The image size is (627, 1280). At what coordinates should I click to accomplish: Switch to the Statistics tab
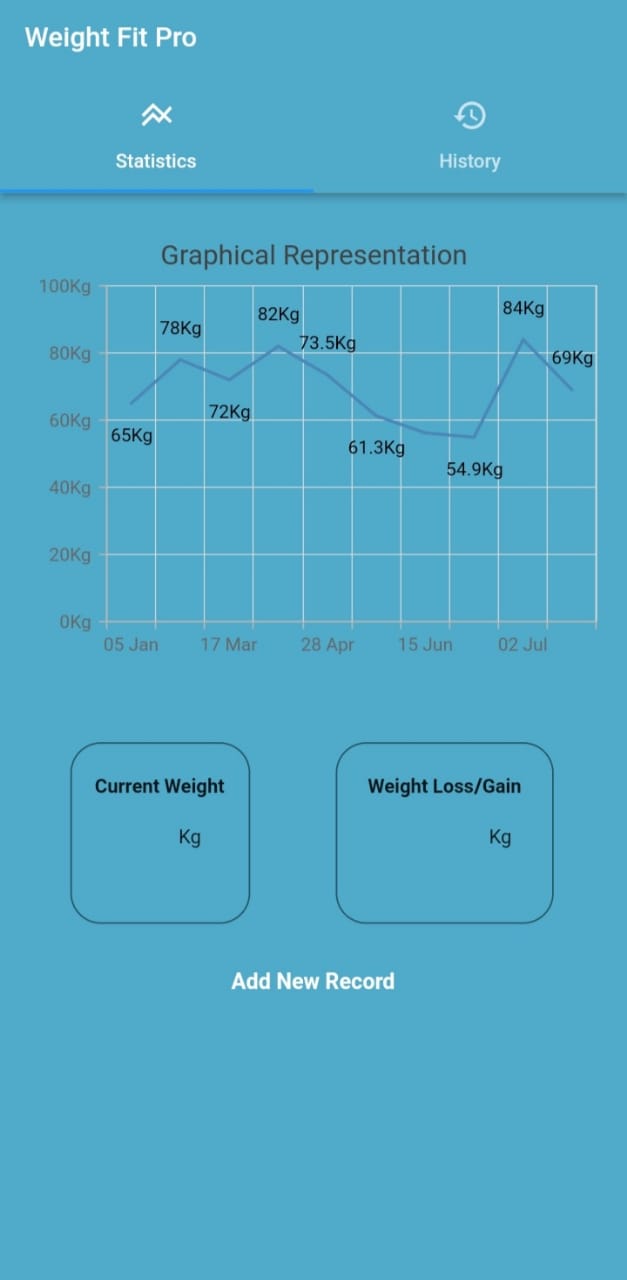pyautogui.click(x=156, y=137)
